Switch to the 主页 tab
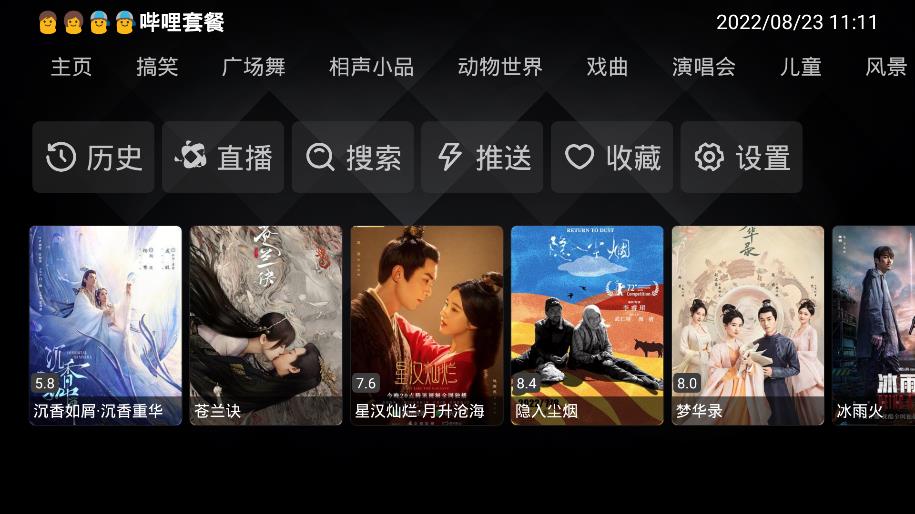The image size is (915, 514). [x=71, y=67]
